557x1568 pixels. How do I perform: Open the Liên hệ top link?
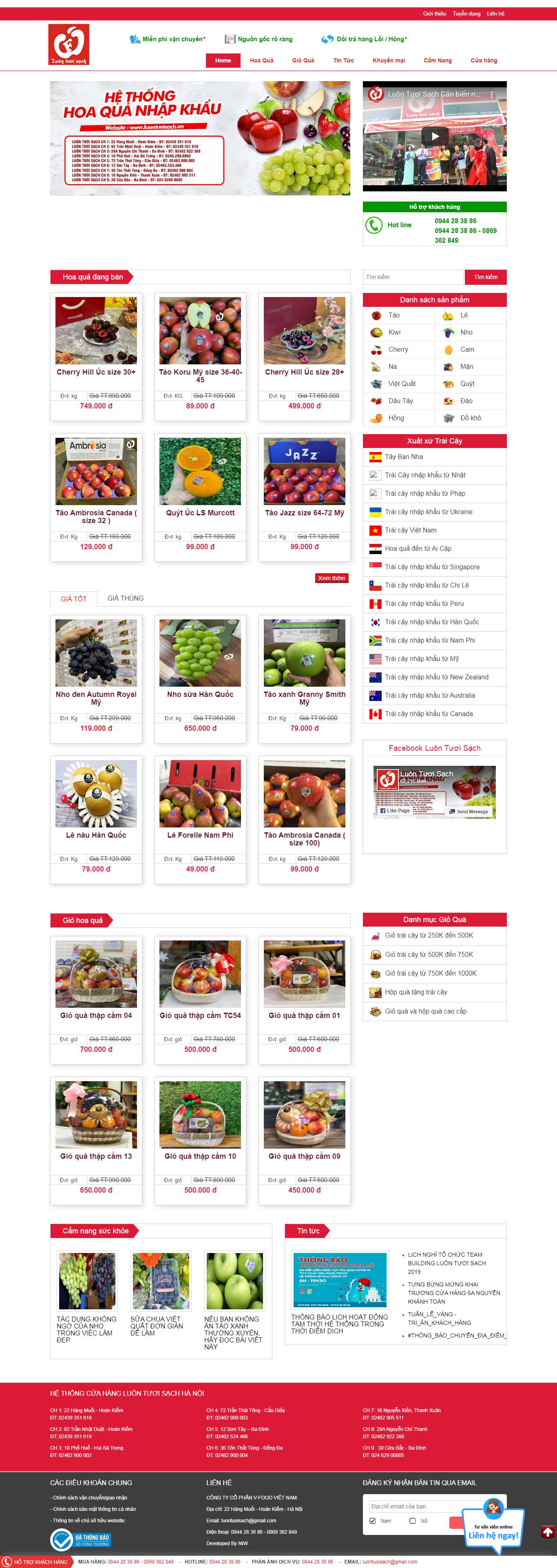pos(495,13)
